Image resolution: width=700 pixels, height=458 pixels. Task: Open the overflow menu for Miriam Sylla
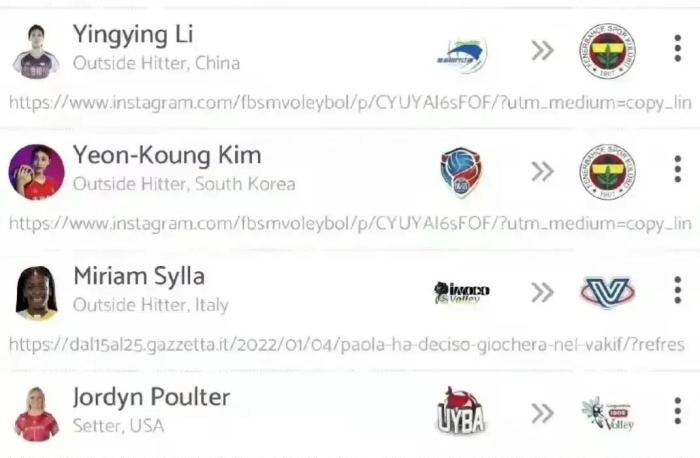[x=678, y=290]
